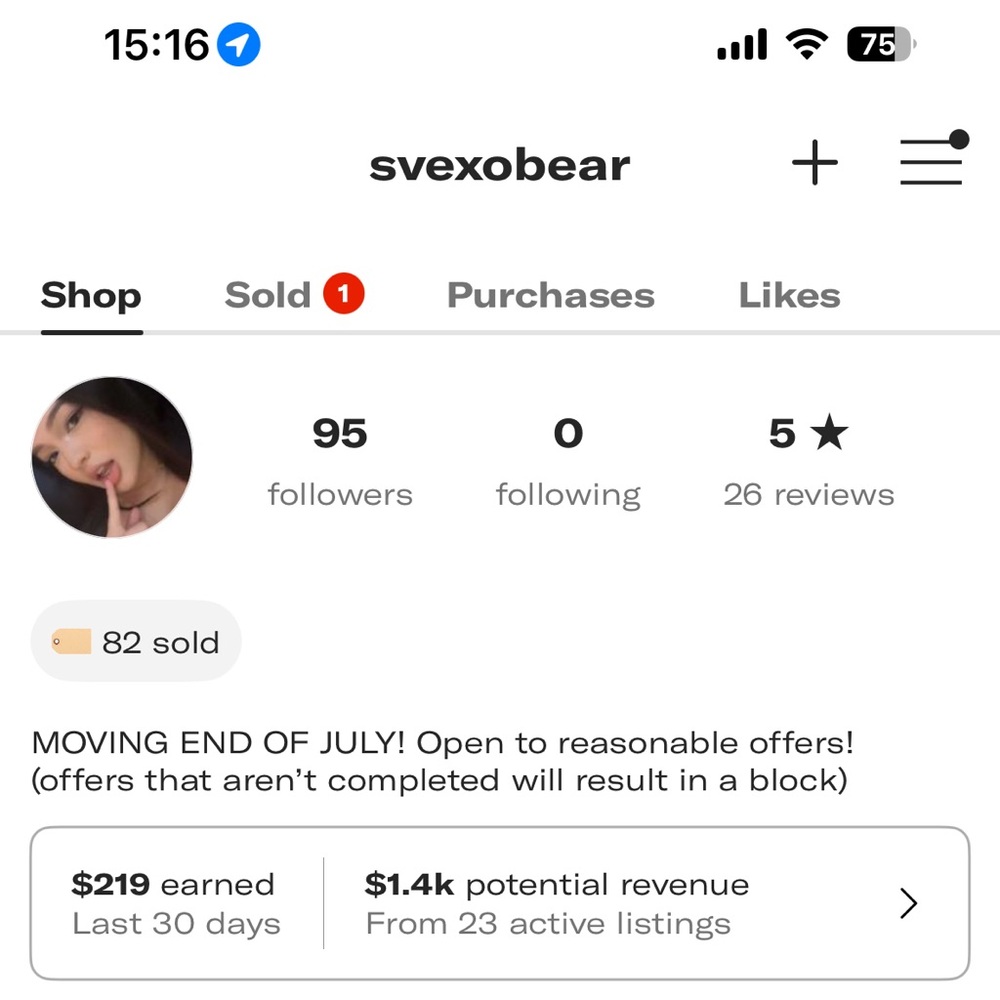Switch to the Shop tab
Image resolution: width=1000 pixels, height=1000 pixels.
point(91,296)
